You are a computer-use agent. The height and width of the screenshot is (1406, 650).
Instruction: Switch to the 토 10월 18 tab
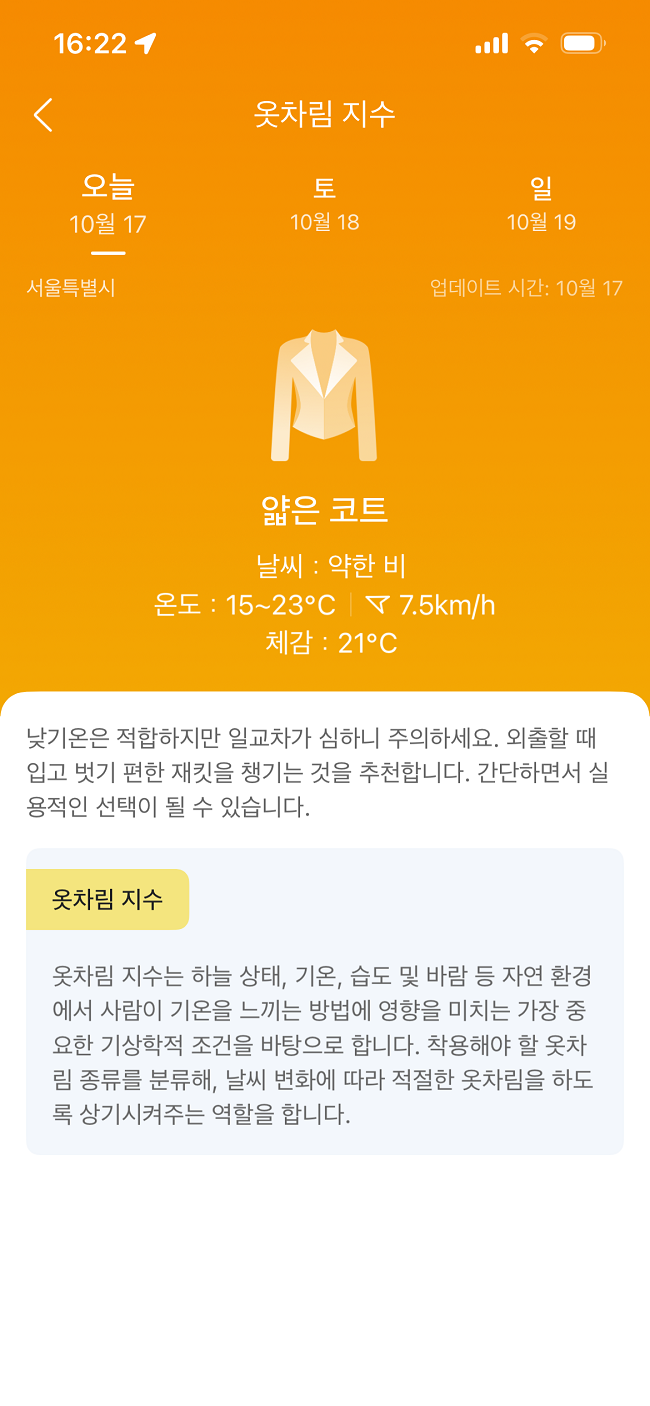pos(324,205)
